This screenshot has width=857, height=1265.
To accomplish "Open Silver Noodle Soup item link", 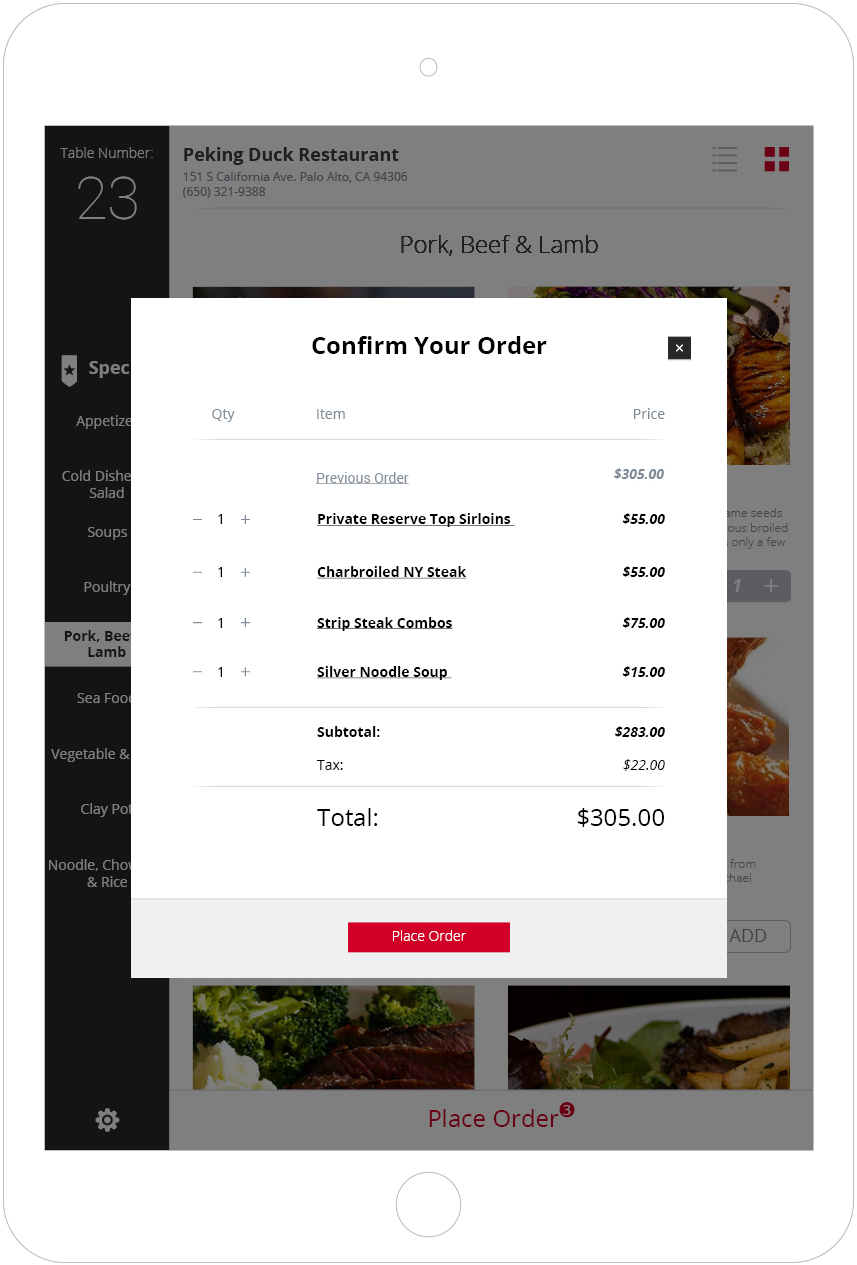I will pos(382,672).
